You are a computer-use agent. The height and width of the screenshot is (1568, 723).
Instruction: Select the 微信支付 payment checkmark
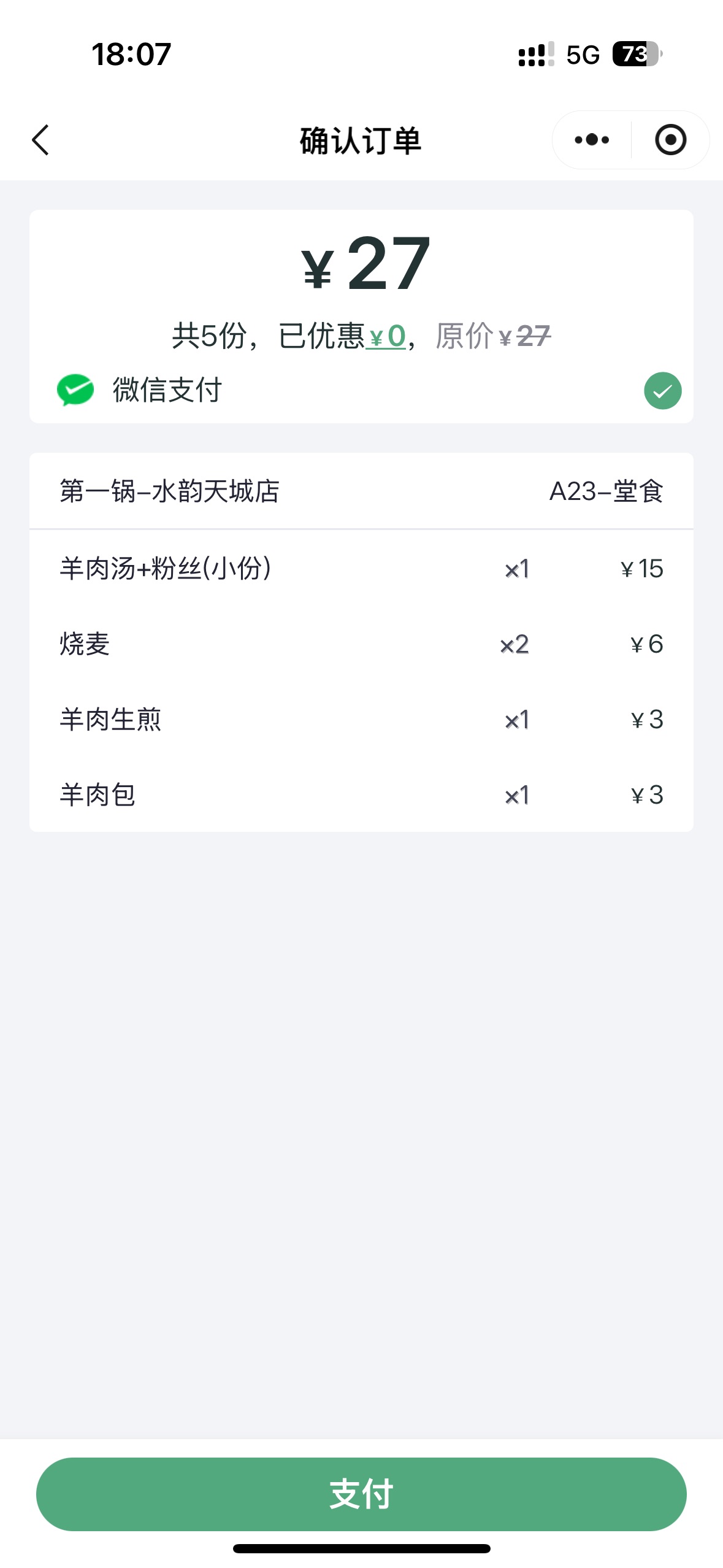pyautogui.click(x=662, y=391)
